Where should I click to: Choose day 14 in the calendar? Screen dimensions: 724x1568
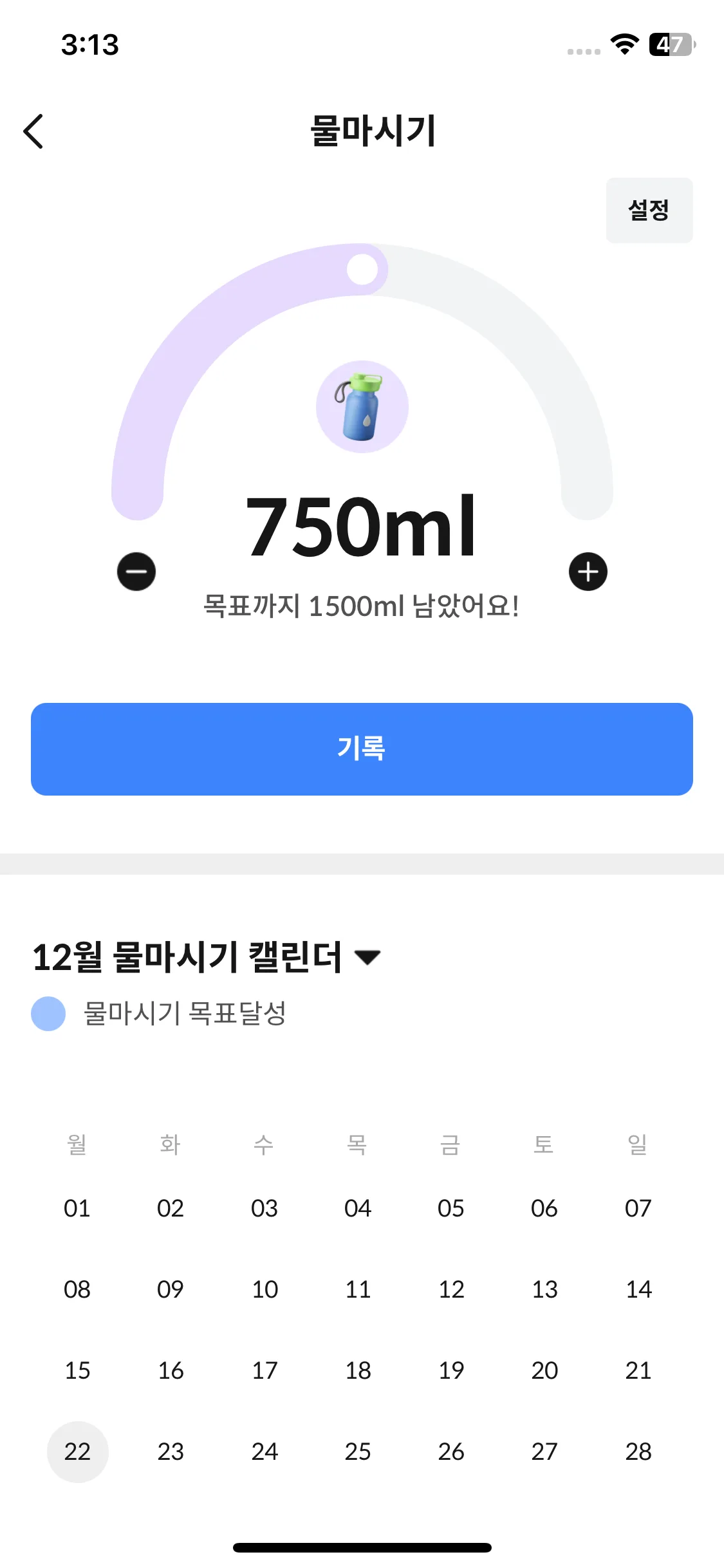(638, 1289)
